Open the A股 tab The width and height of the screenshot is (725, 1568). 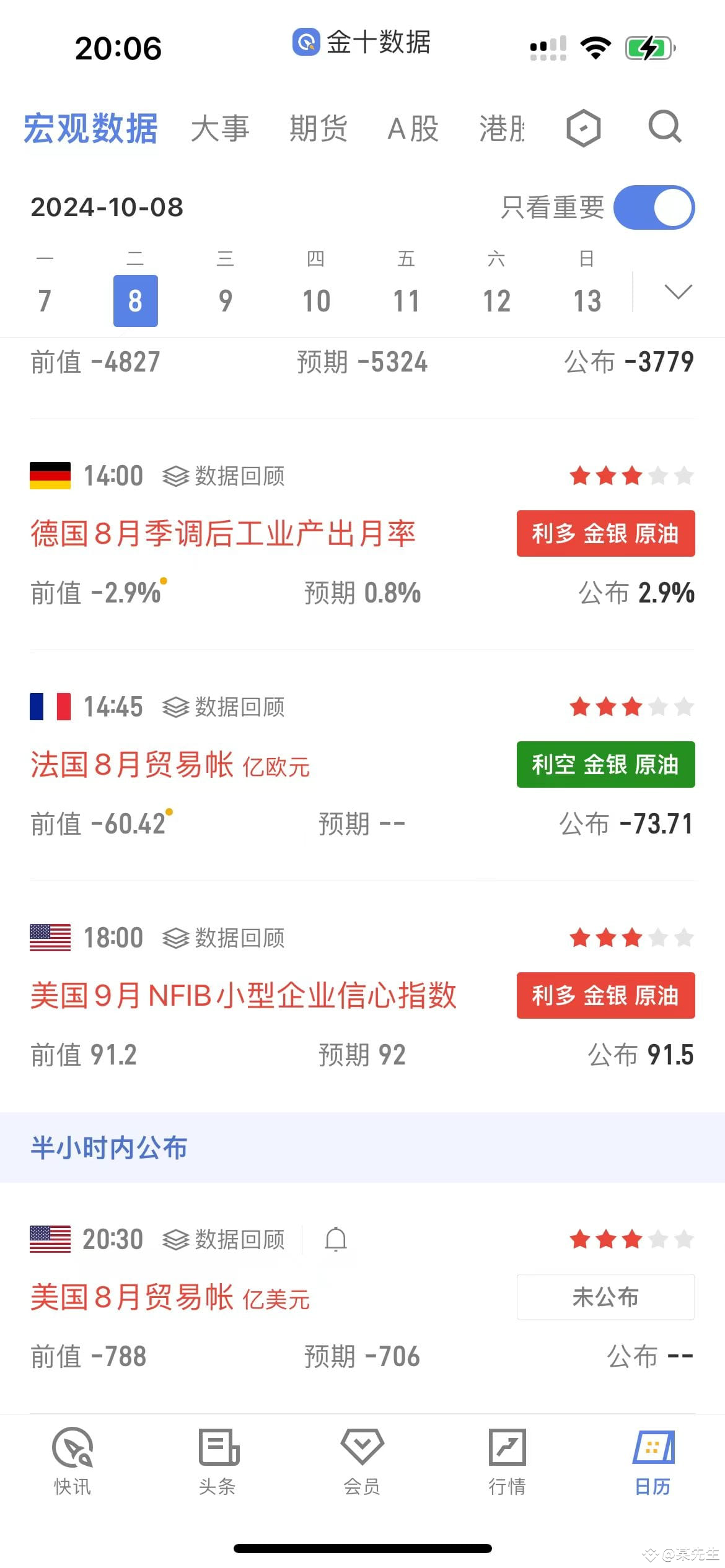click(x=413, y=128)
